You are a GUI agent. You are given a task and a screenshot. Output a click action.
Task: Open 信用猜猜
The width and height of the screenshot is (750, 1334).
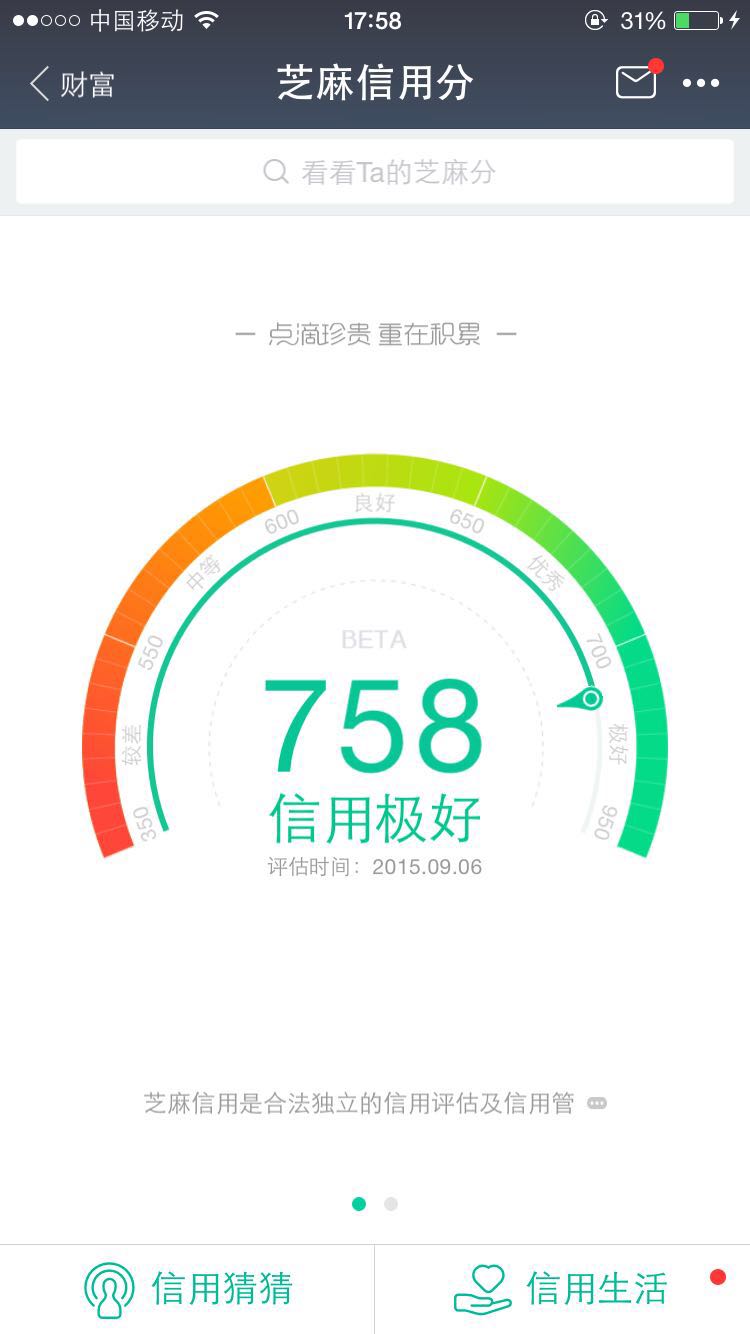point(188,1288)
